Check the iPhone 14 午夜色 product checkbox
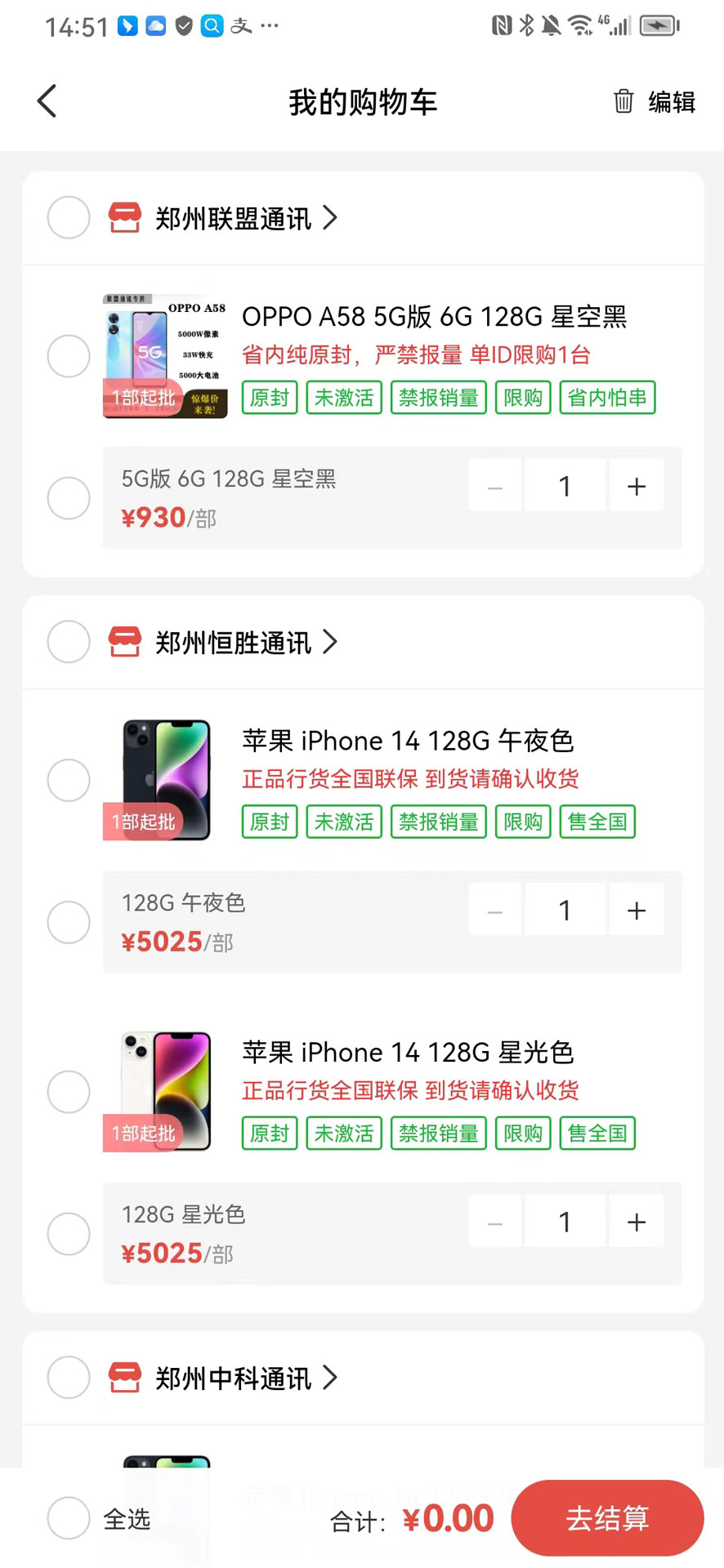This screenshot has width=724, height=1568. [x=69, y=780]
